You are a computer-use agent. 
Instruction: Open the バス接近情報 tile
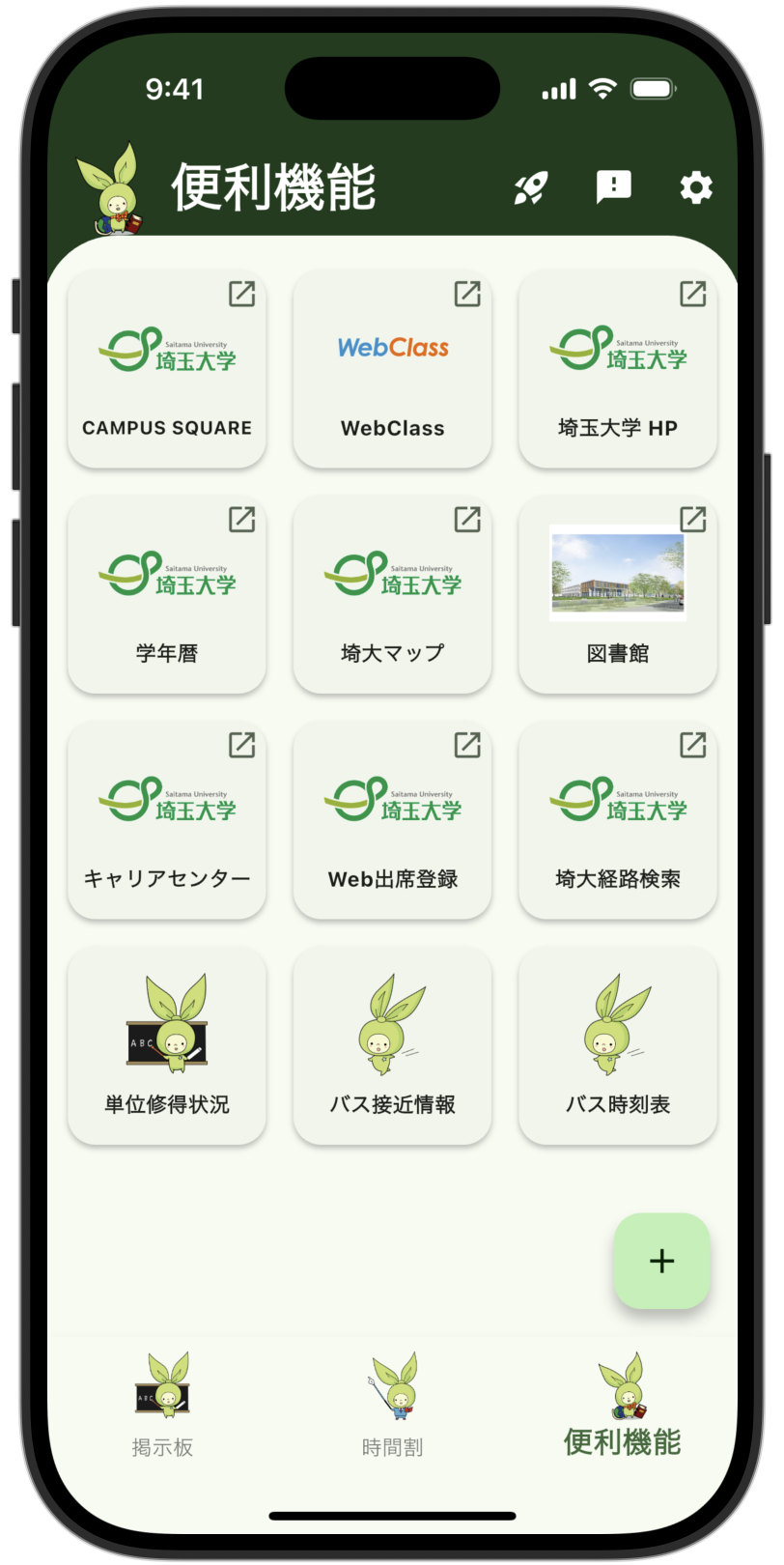[x=392, y=1046]
